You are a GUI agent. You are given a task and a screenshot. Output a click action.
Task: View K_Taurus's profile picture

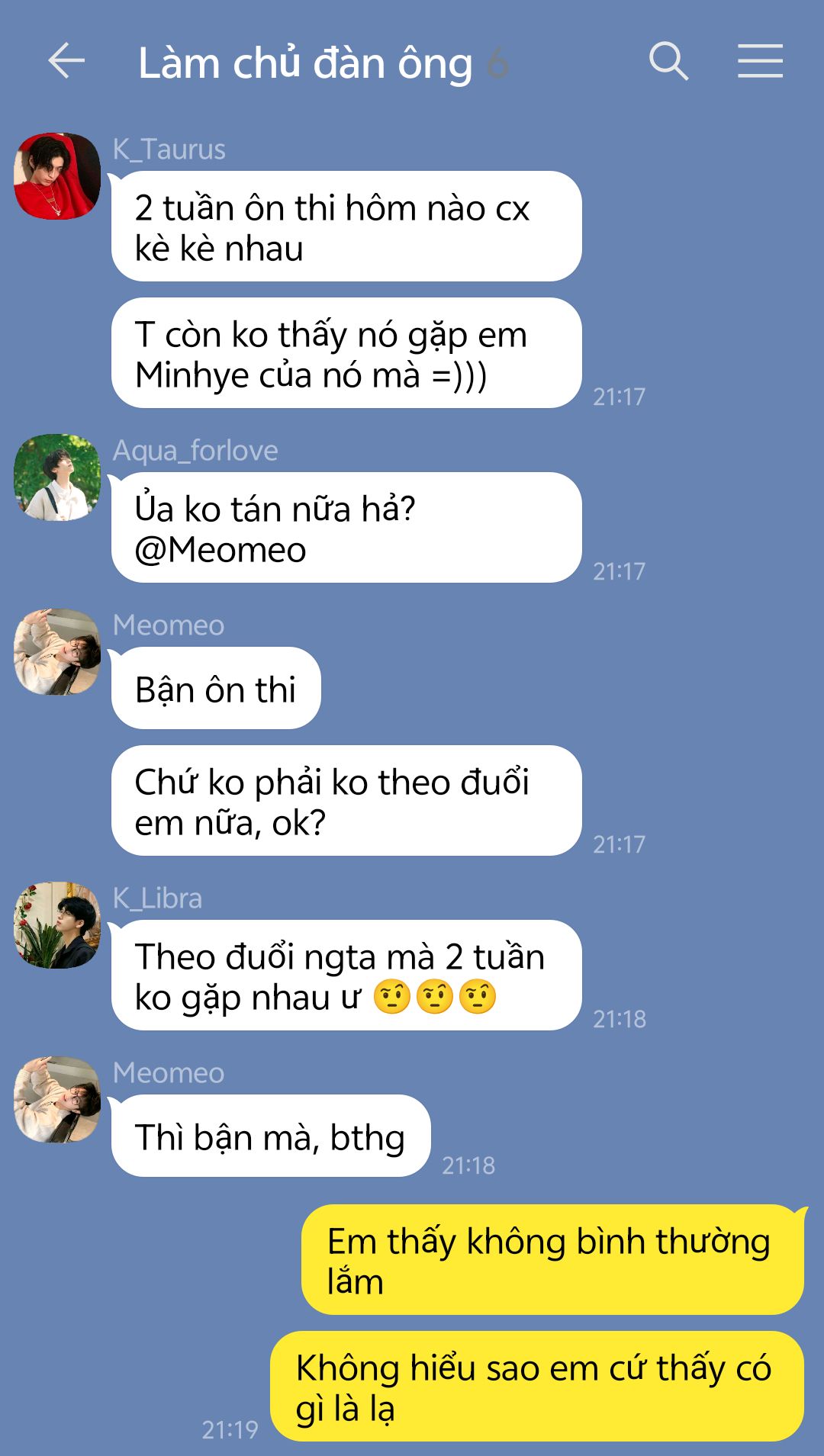(57, 176)
